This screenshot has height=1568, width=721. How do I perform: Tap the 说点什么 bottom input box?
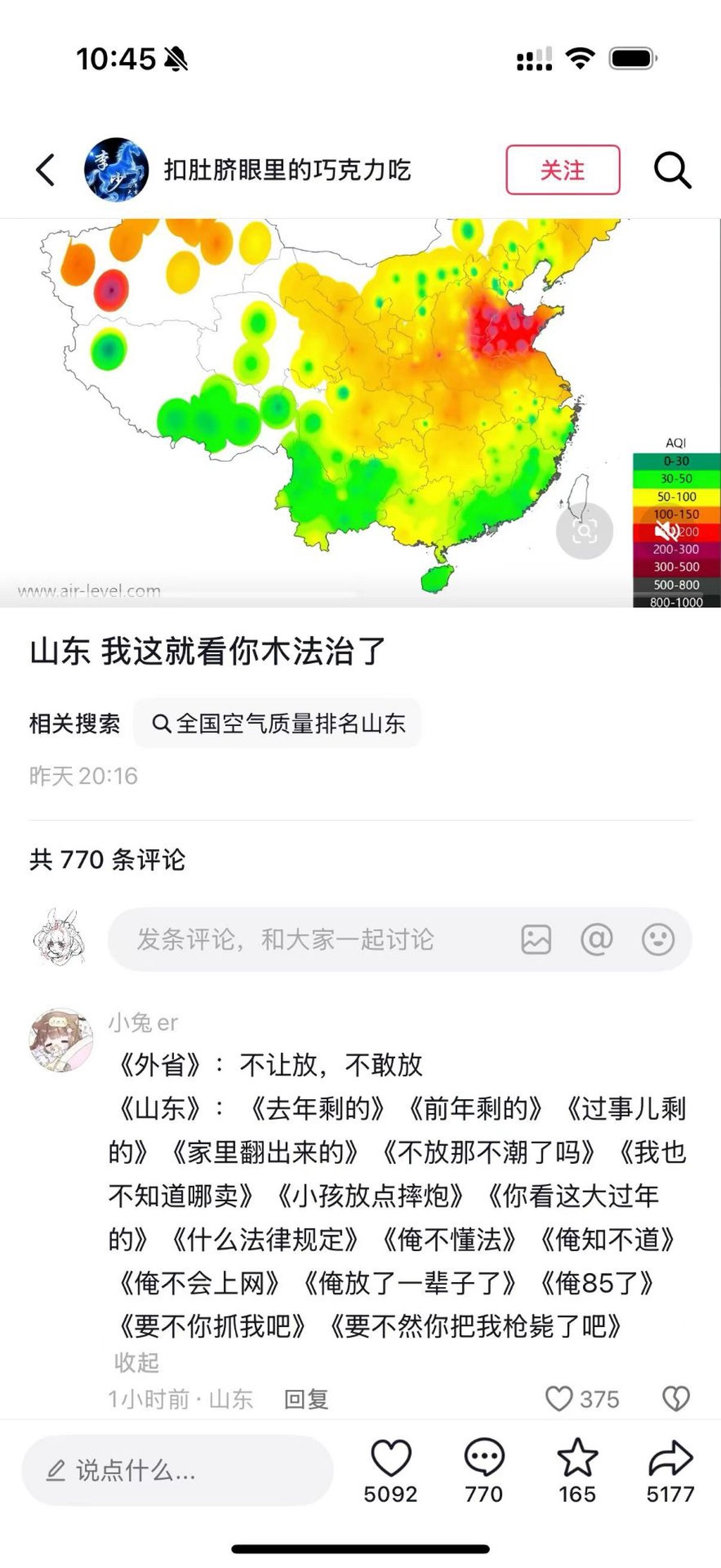click(x=176, y=1470)
